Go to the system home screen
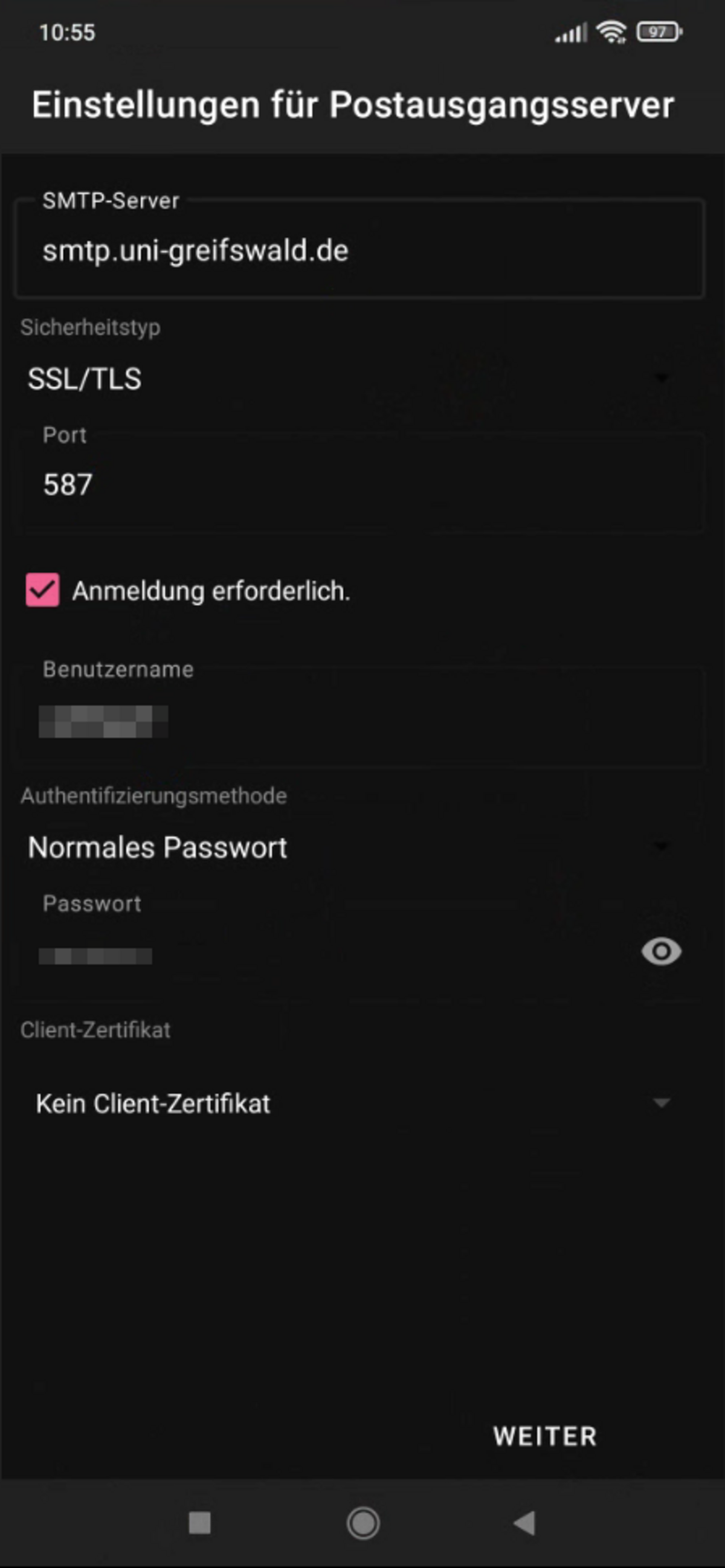The height and width of the screenshot is (1568, 725). click(x=363, y=1523)
